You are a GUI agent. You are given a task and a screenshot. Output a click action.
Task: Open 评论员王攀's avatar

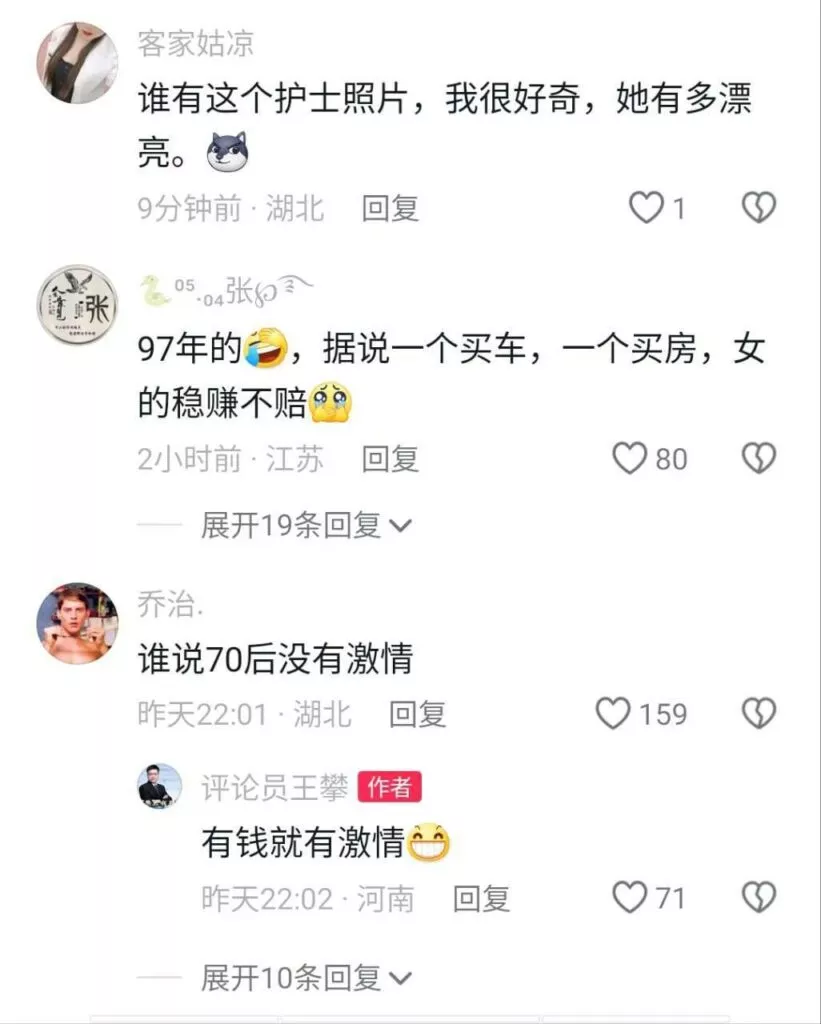point(160,786)
